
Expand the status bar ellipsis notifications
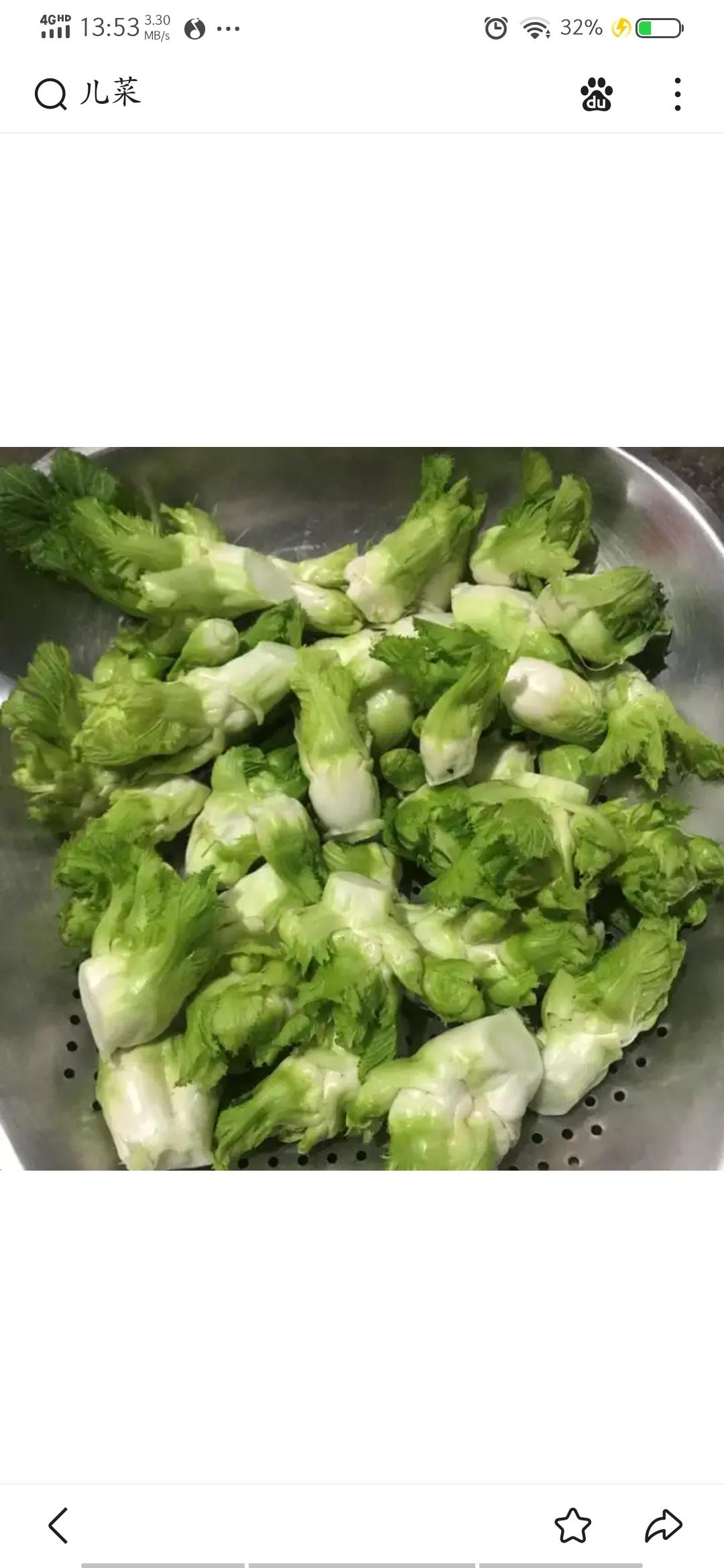coord(228,28)
